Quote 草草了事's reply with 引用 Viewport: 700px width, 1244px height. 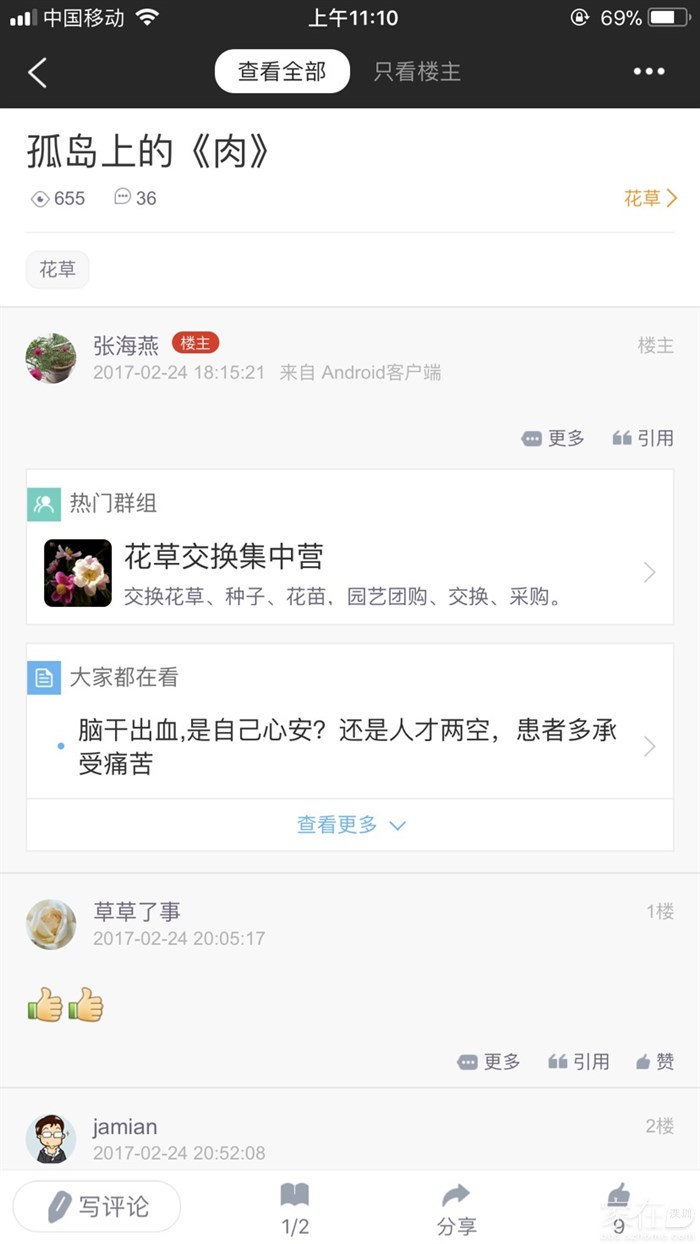pyautogui.click(x=579, y=1062)
